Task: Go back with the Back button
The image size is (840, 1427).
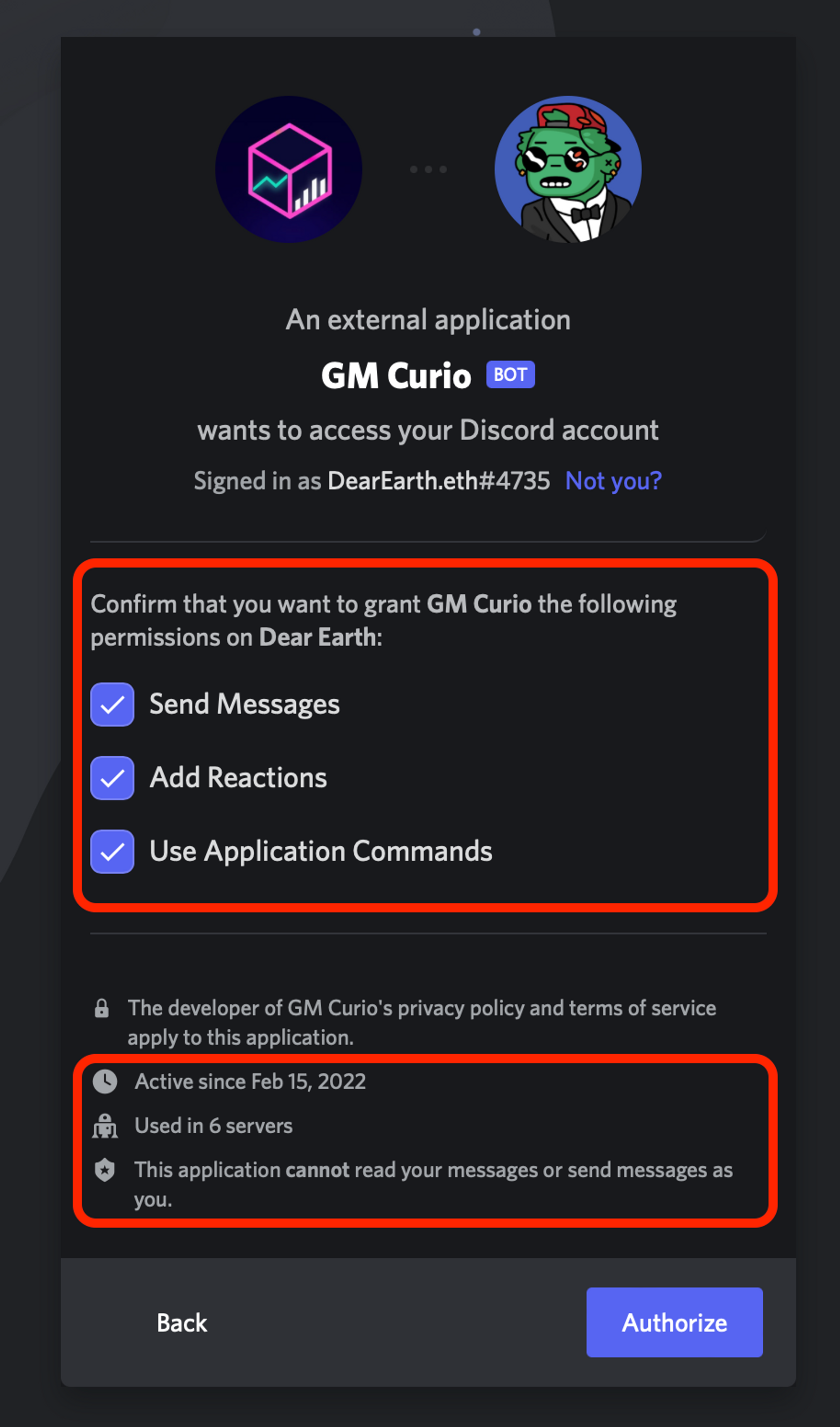Action: [x=182, y=1323]
